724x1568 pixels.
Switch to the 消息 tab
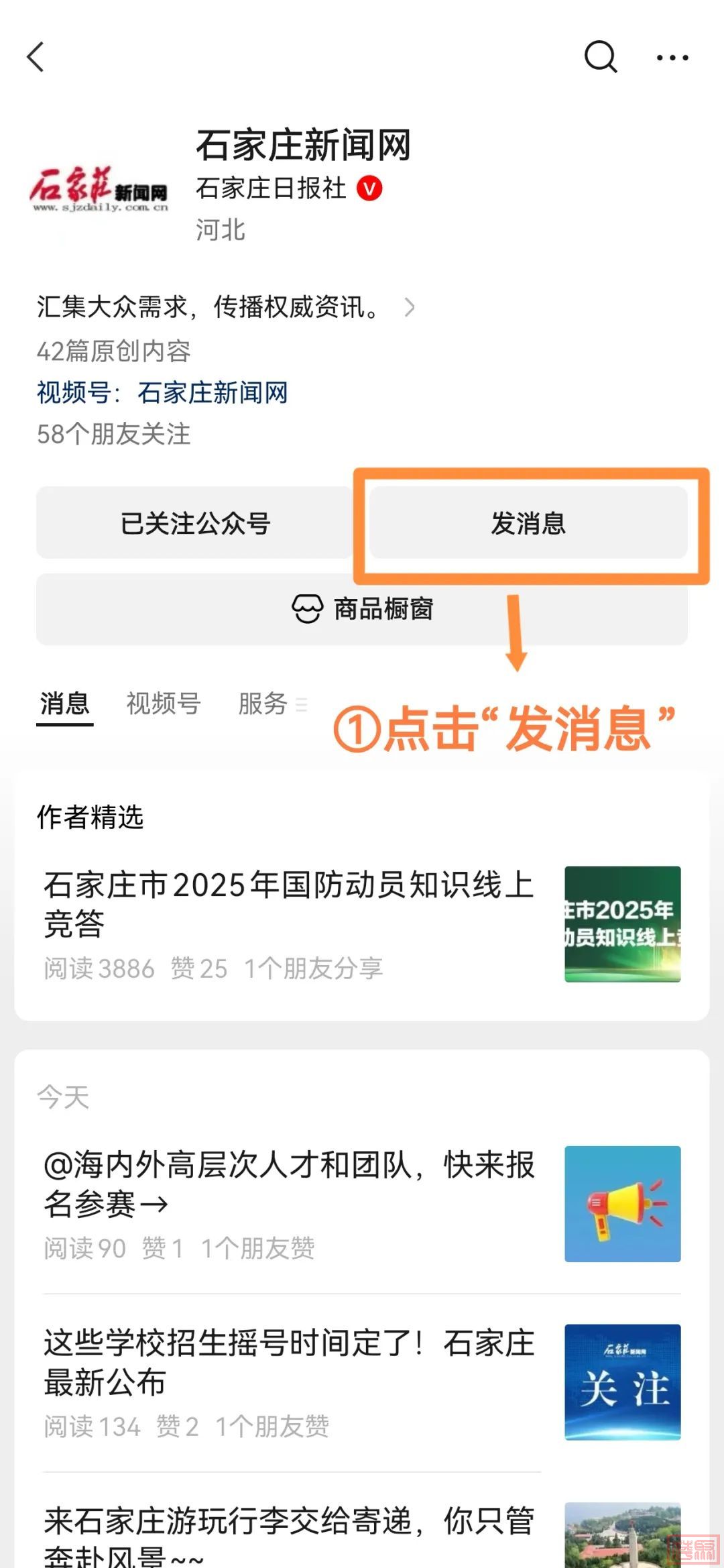point(64,704)
